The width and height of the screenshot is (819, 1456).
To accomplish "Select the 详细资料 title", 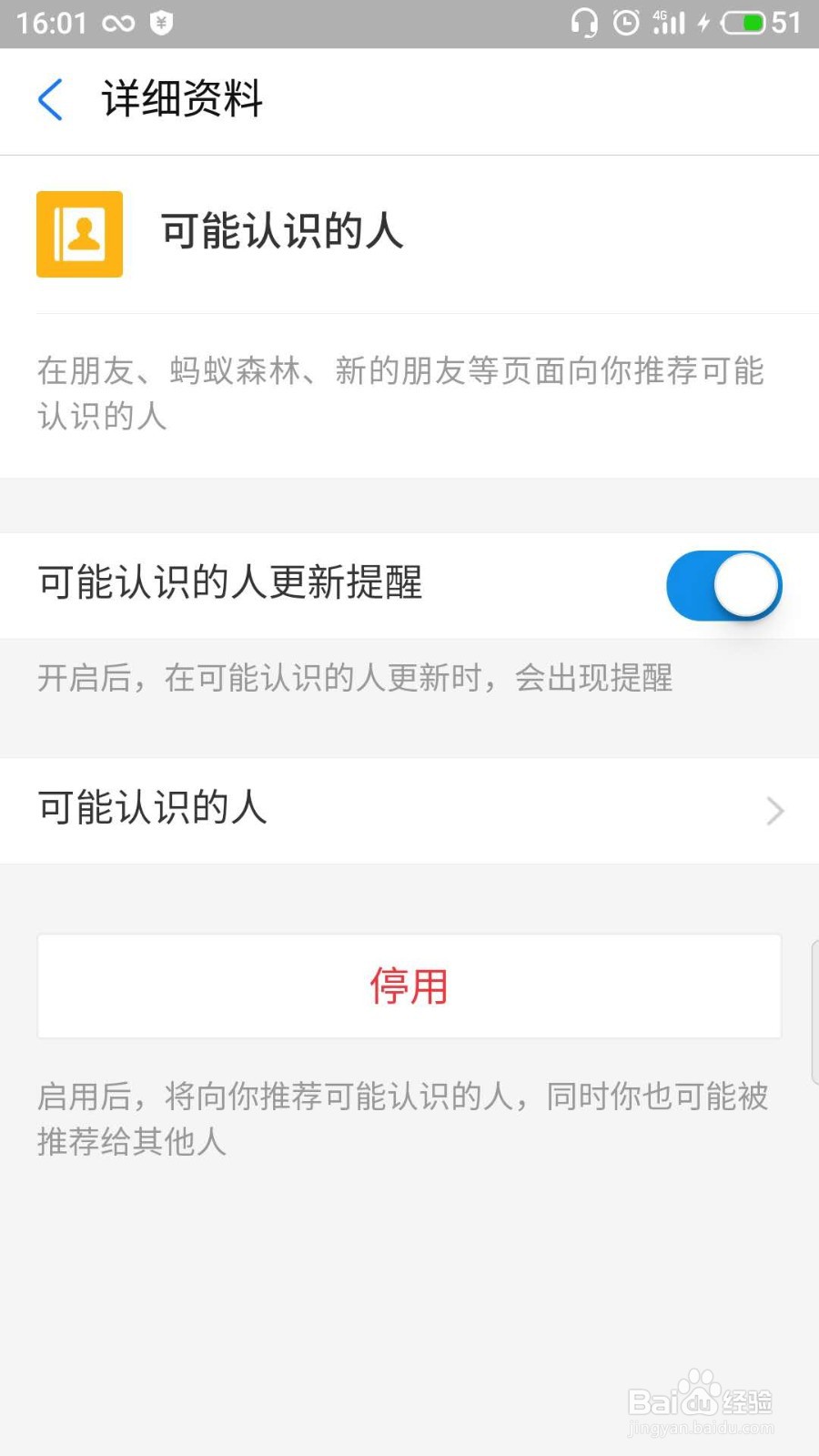I will point(181,101).
